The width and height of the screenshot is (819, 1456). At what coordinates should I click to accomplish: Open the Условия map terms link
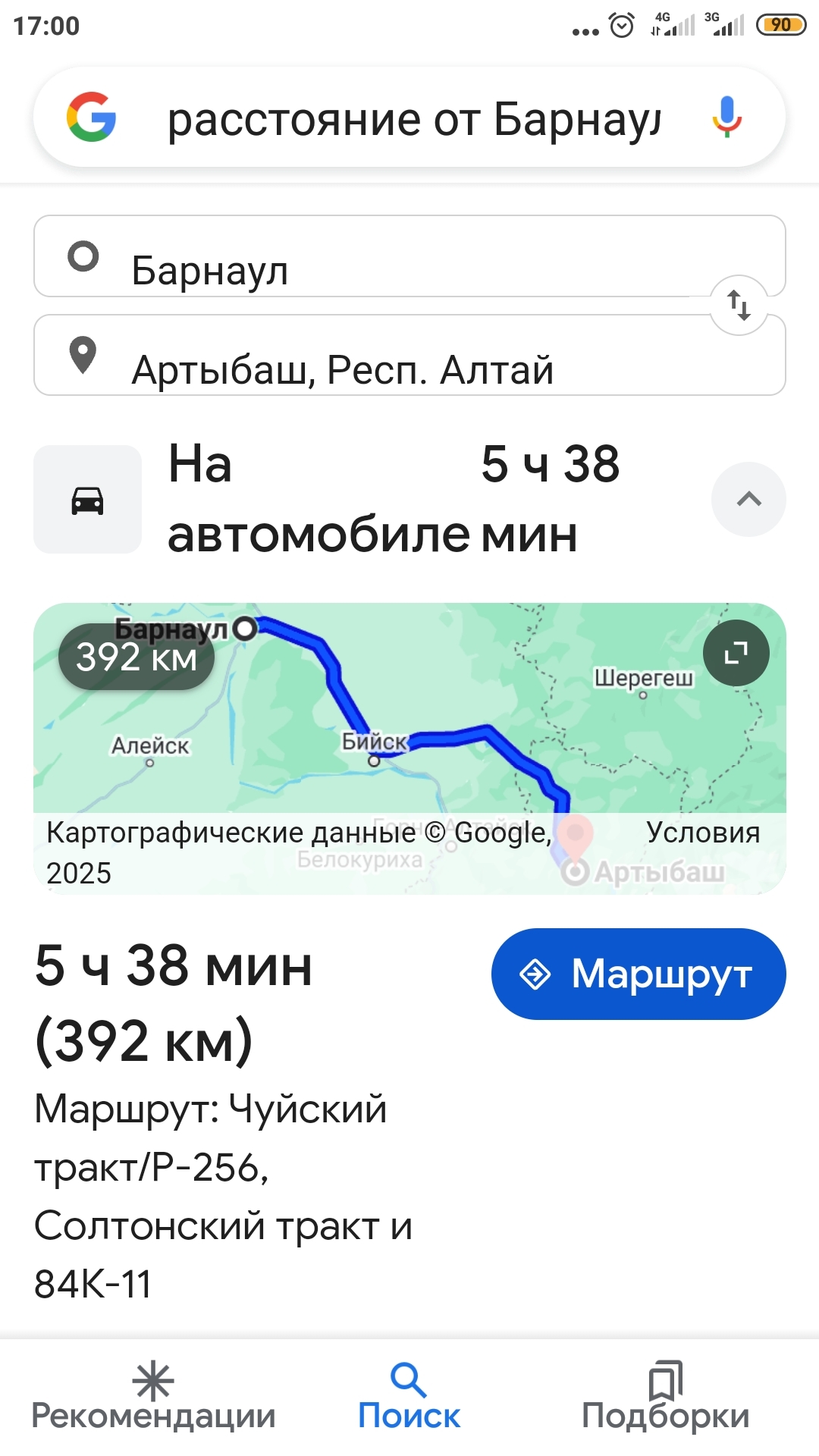702,833
